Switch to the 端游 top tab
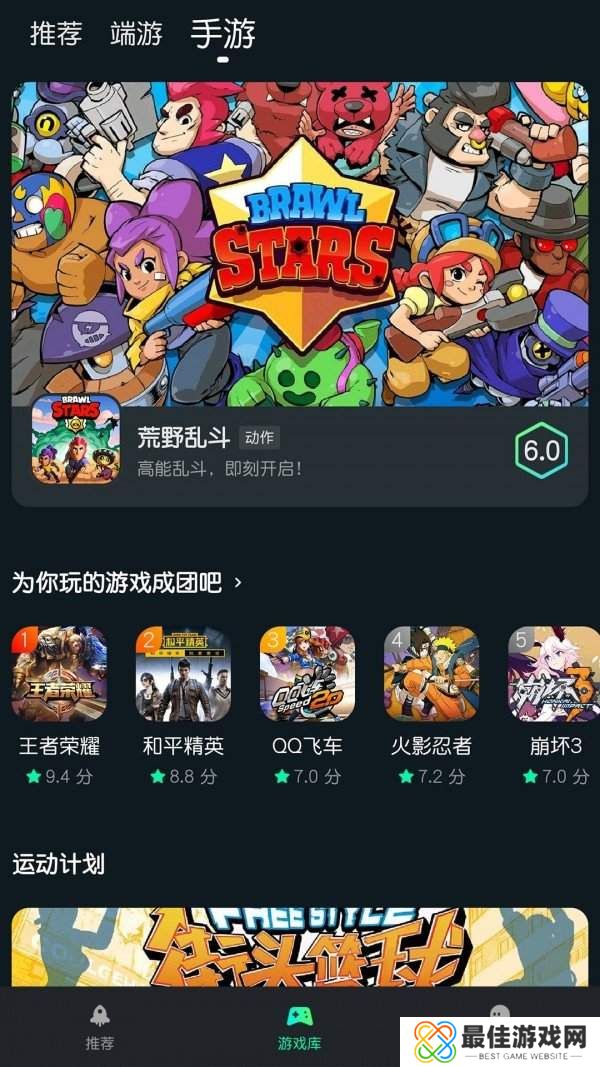The image size is (600, 1067). point(136,34)
